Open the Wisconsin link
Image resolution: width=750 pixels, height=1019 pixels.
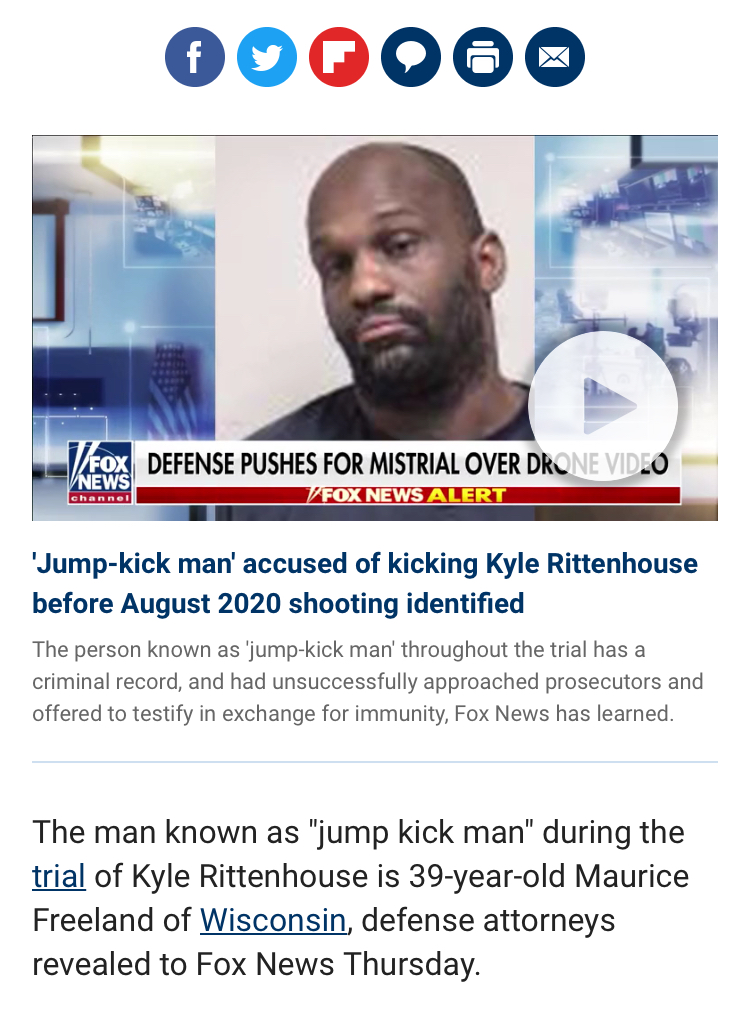[x=273, y=920]
